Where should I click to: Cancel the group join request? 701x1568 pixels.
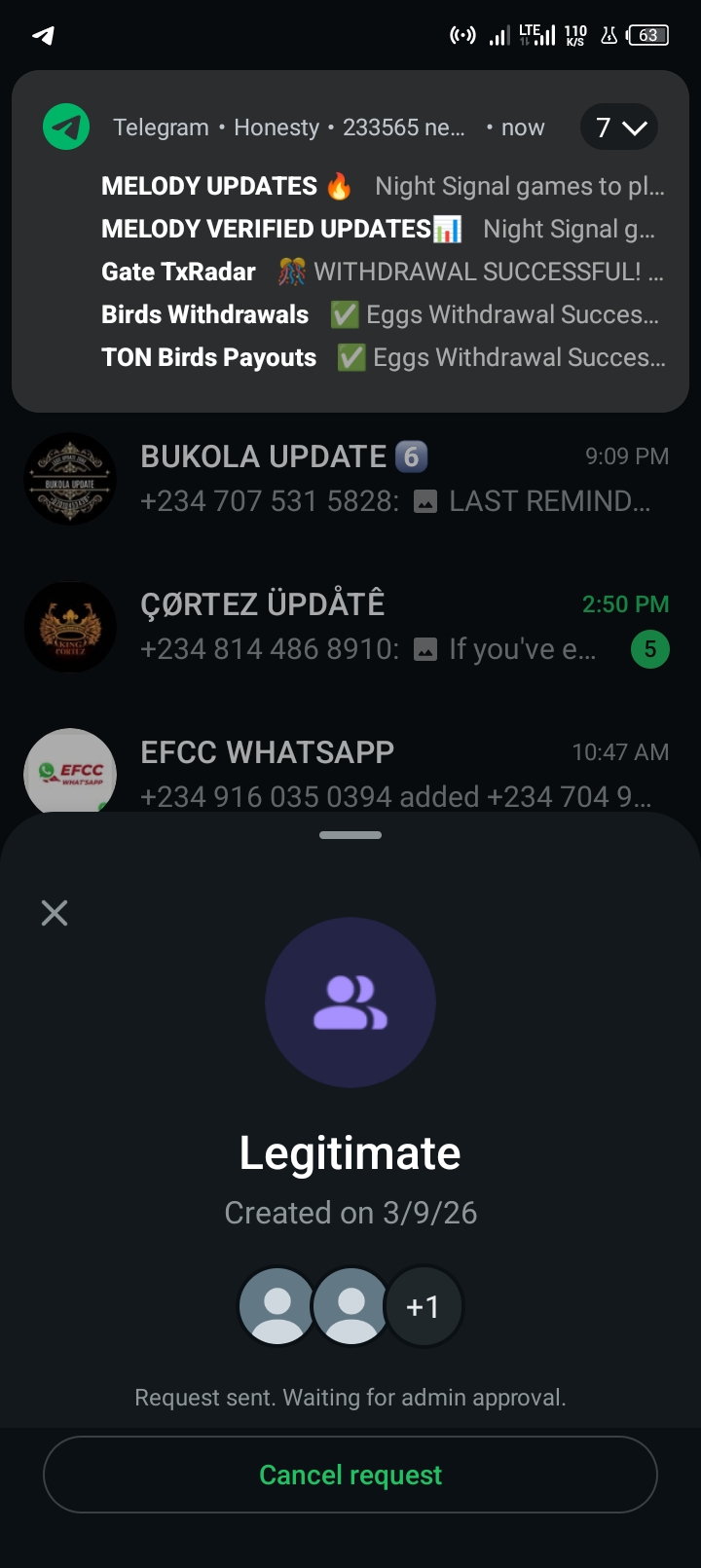click(350, 1475)
